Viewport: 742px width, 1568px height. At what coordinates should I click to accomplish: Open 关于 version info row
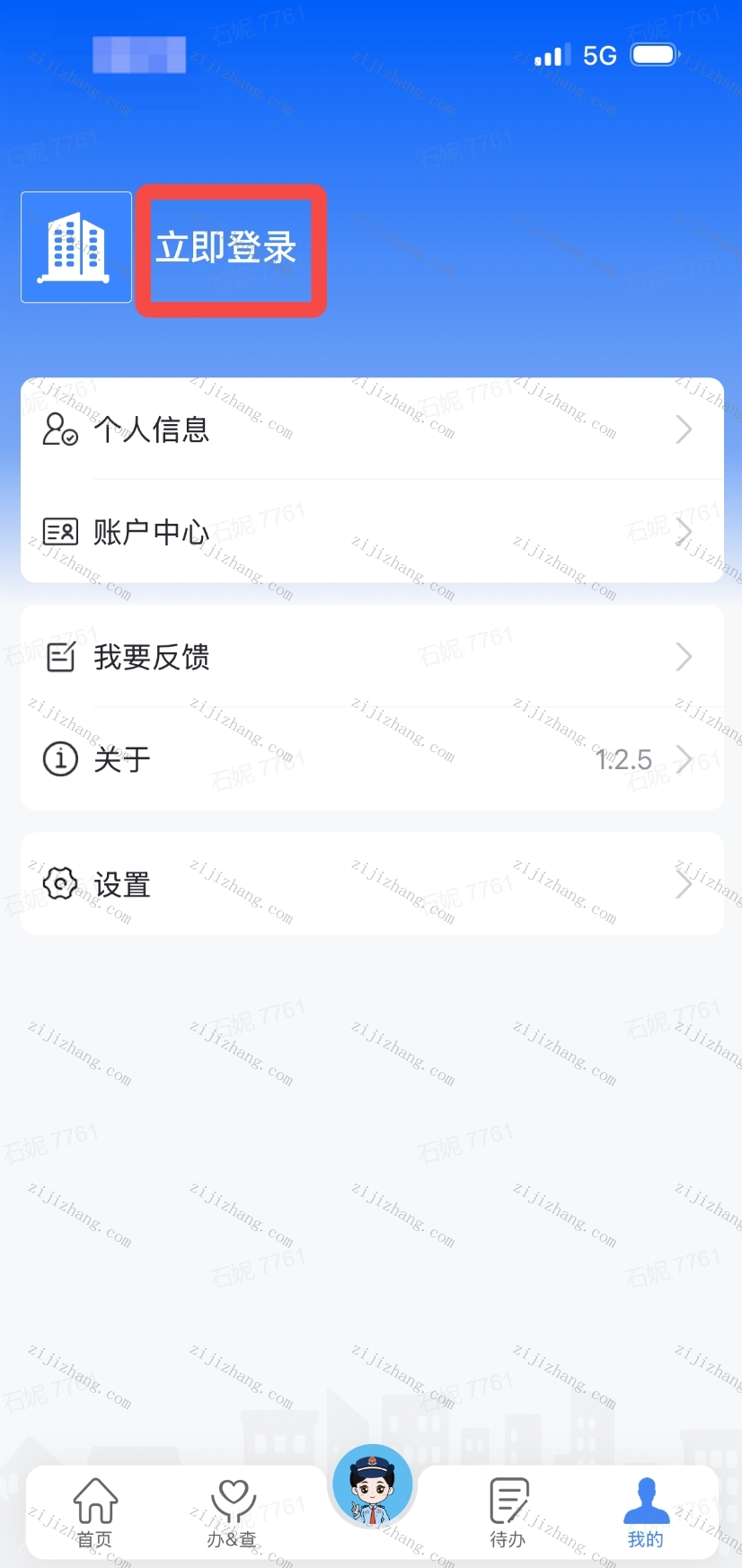point(371,759)
